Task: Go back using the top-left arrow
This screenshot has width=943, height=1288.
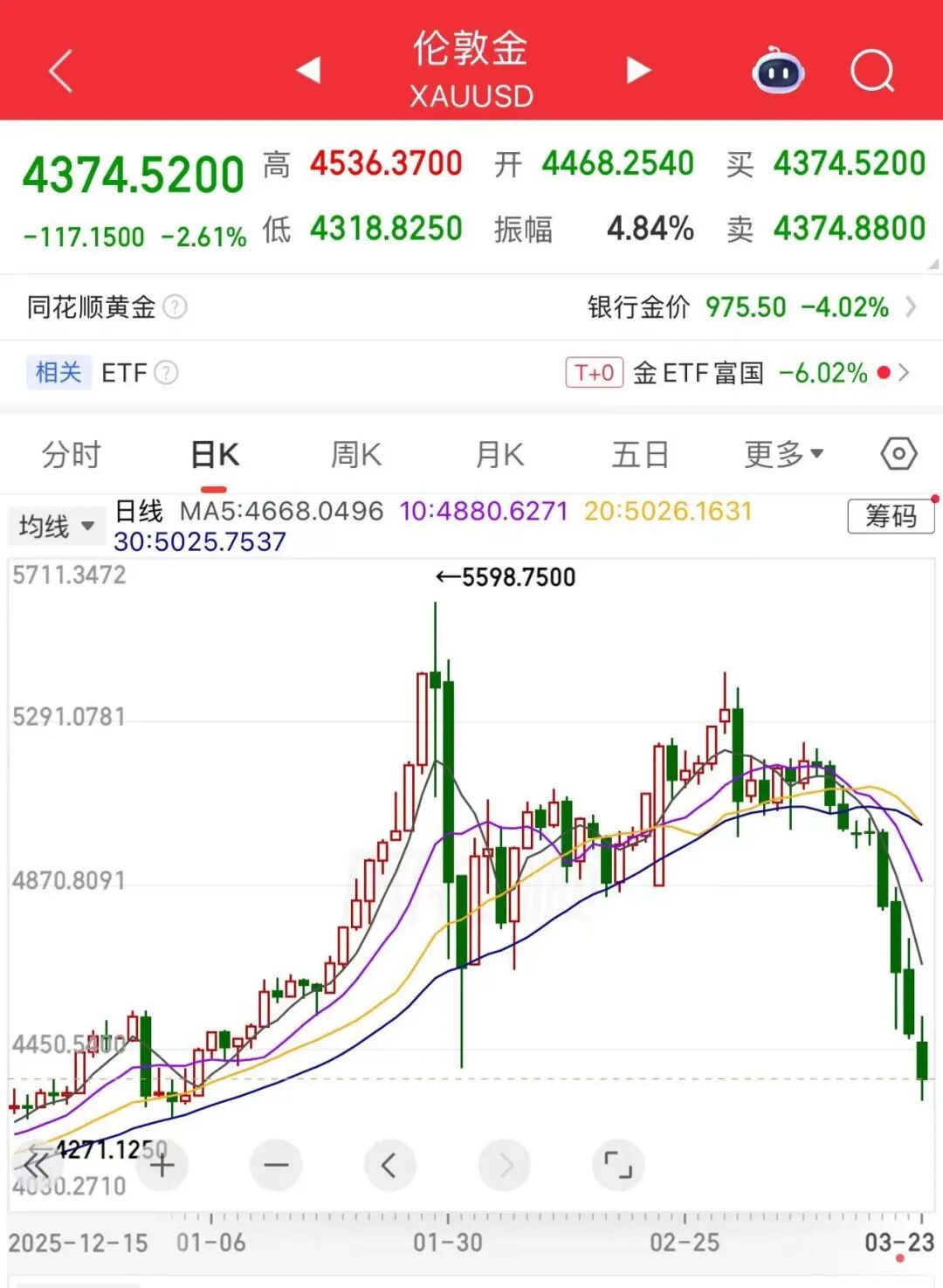Action: point(61,71)
